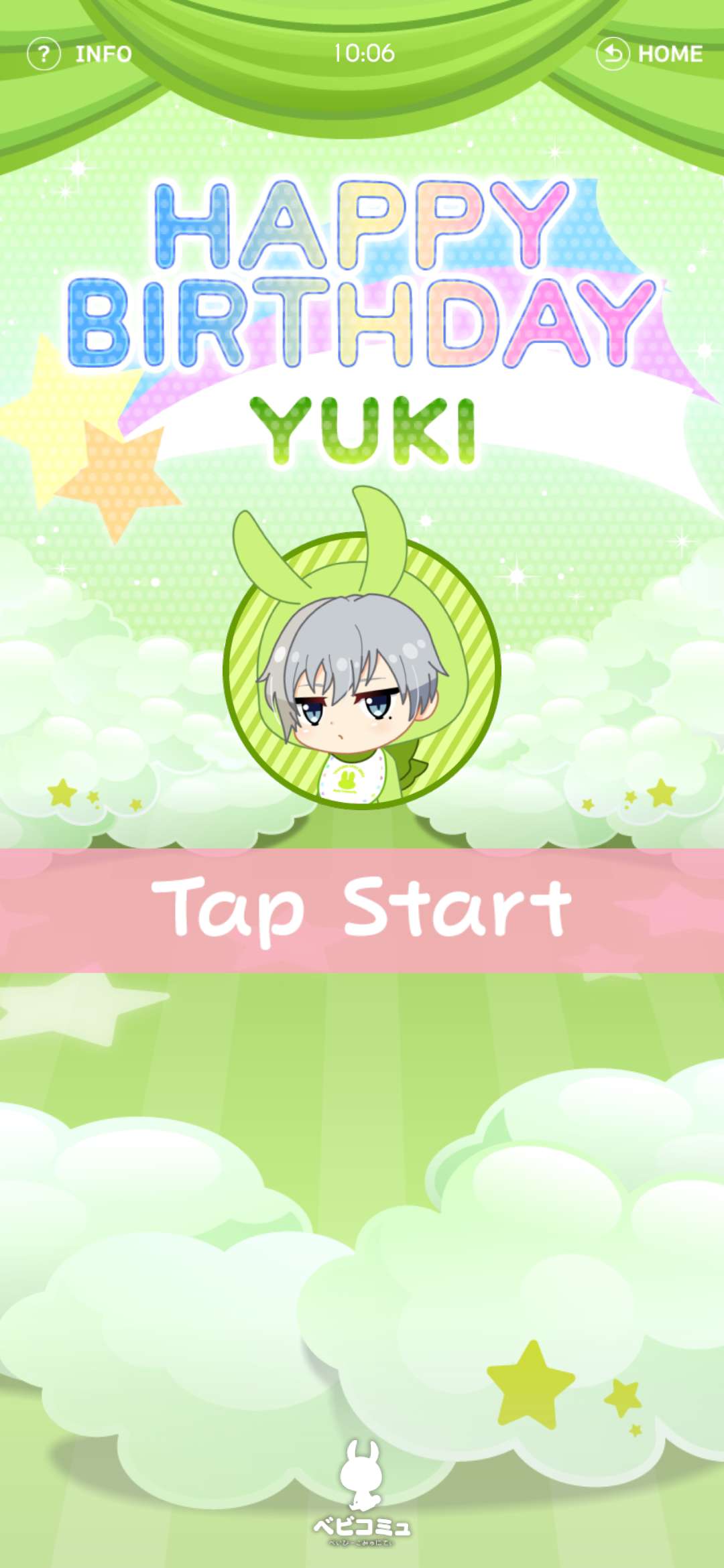Open the INFO help button

coord(80,54)
